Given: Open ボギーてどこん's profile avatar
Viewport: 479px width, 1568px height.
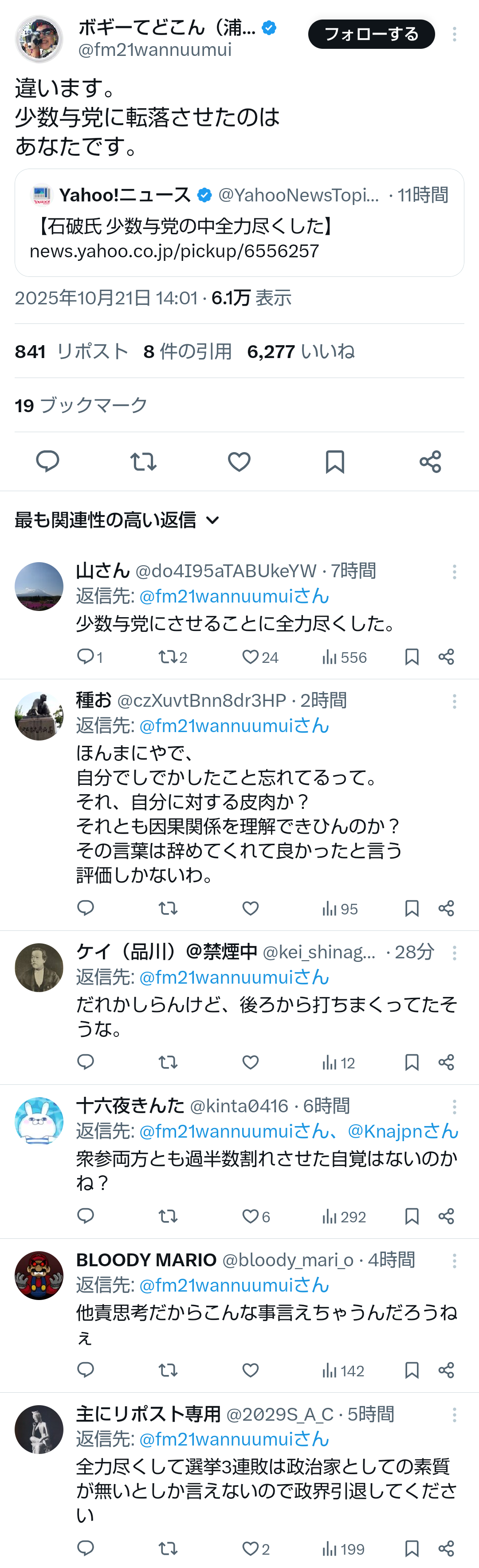Looking at the screenshot, I should (x=39, y=39).
